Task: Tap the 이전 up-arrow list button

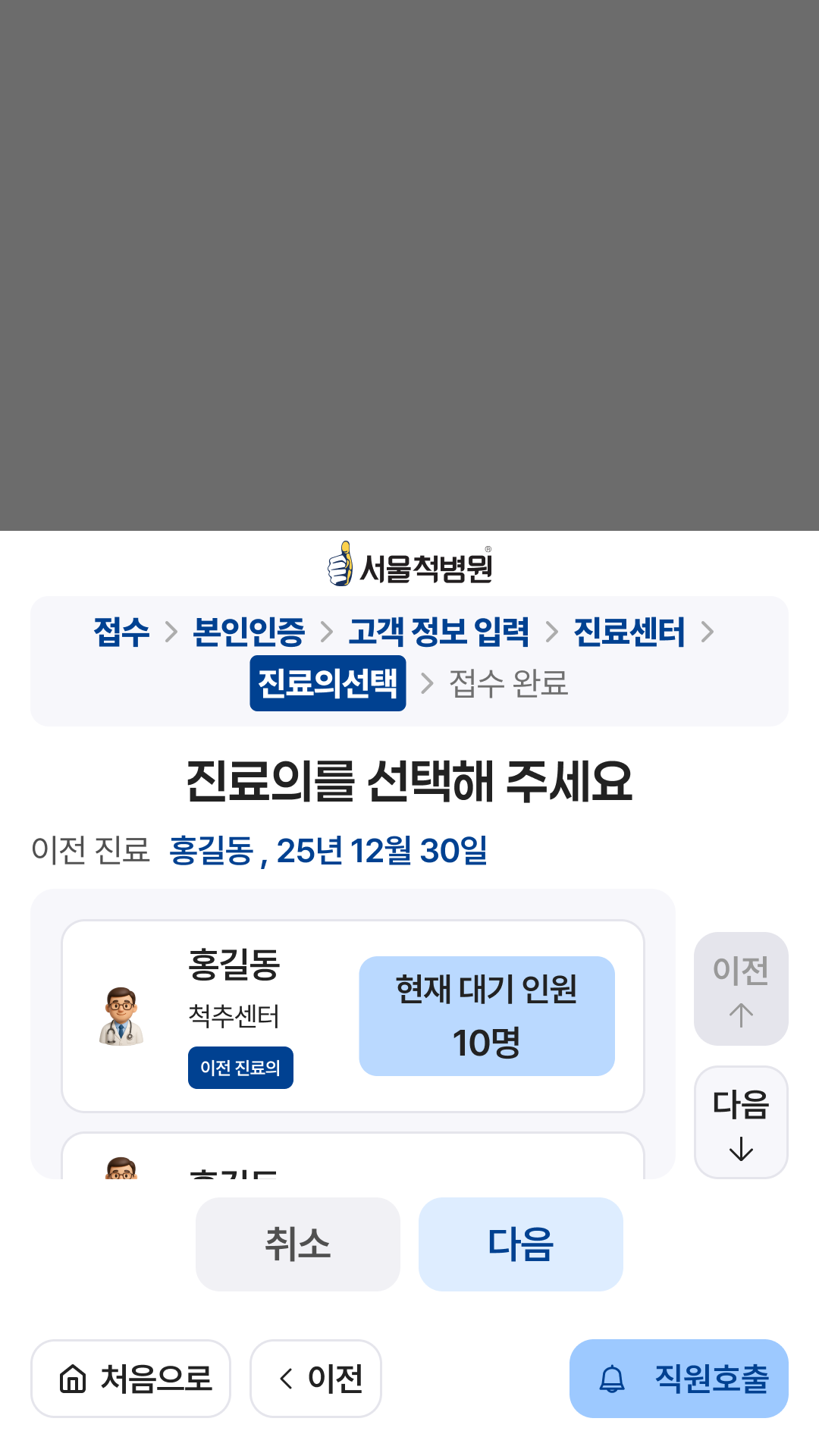Action: coord(741,989)
